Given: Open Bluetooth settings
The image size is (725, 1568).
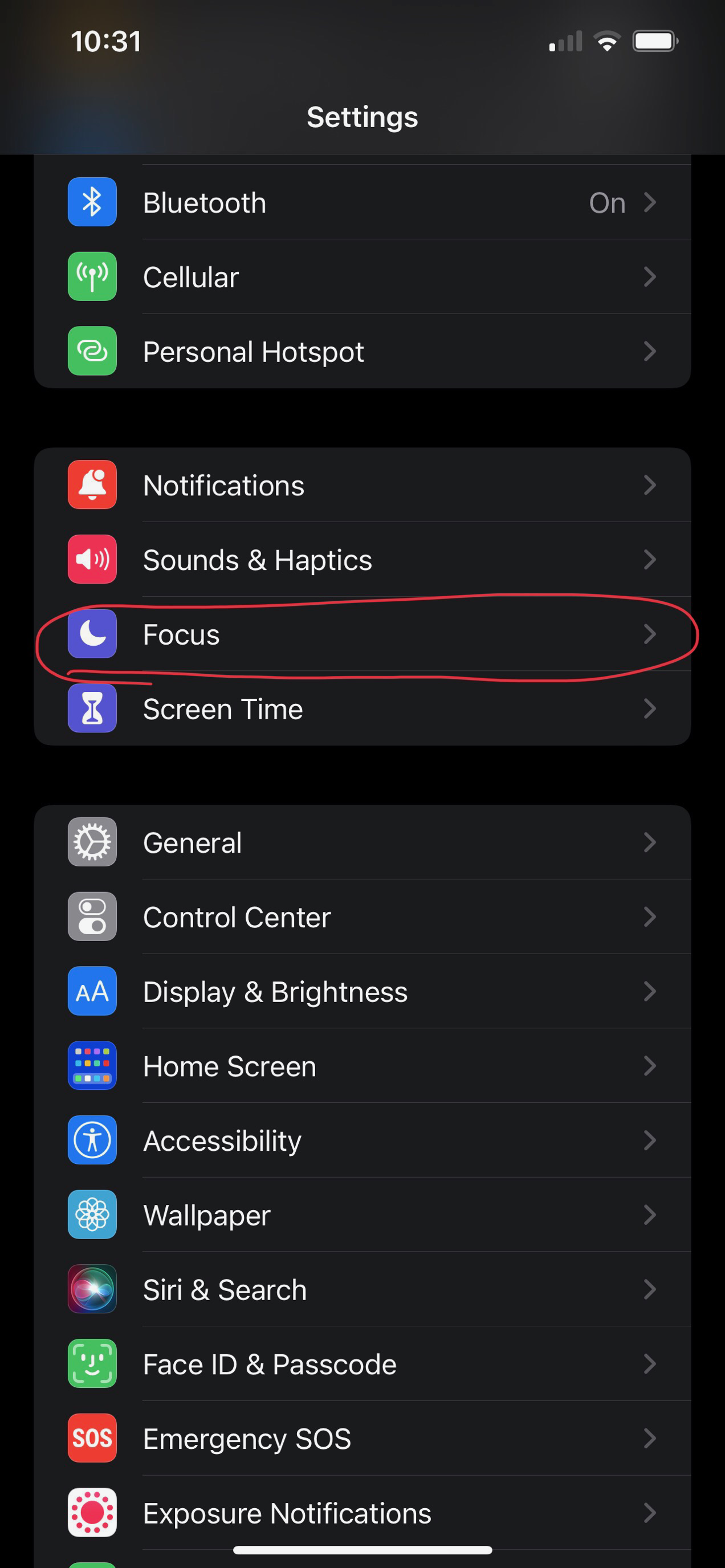Looking at the screenshot, I should point(361,202).
